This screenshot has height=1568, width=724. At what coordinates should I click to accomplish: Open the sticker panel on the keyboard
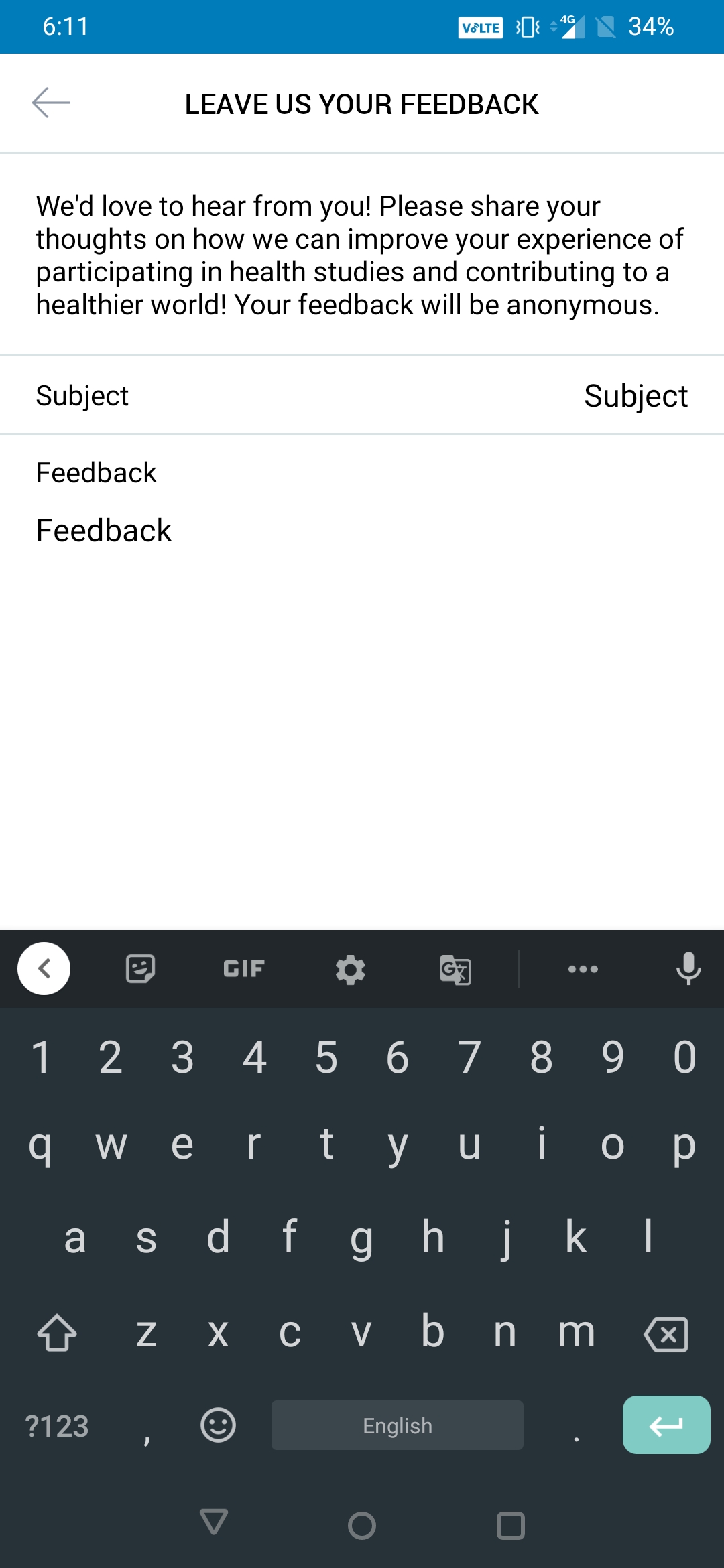tap(140, 968)
